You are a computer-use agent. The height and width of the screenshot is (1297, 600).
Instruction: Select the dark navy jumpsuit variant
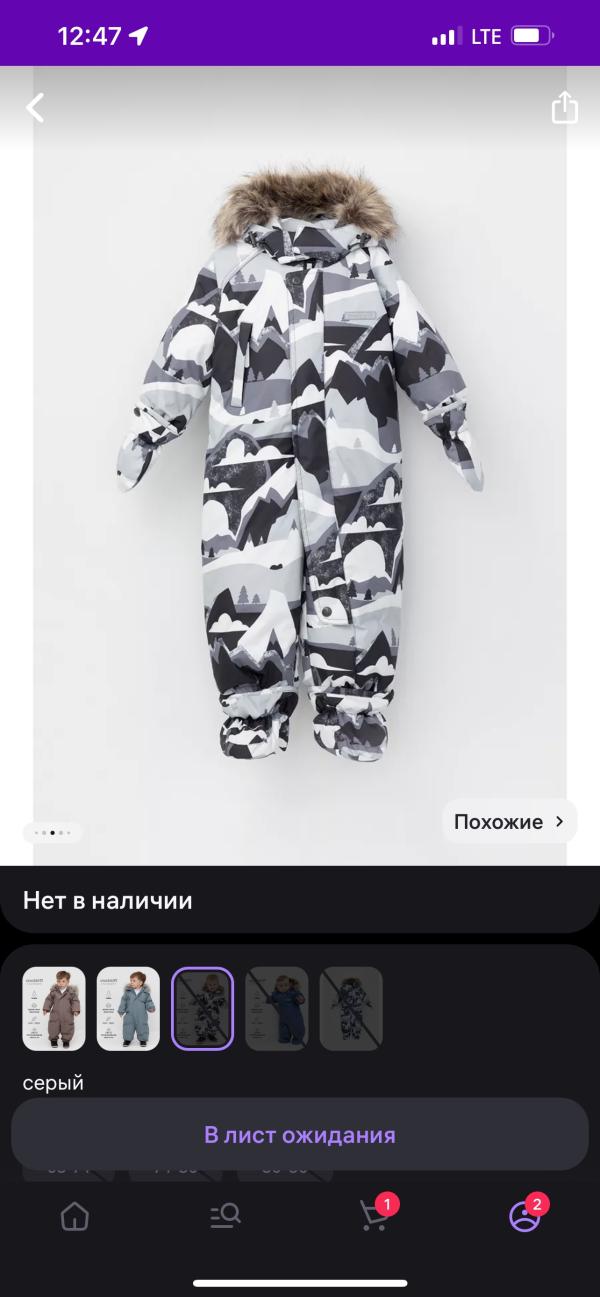click(x=277, y=1008)
